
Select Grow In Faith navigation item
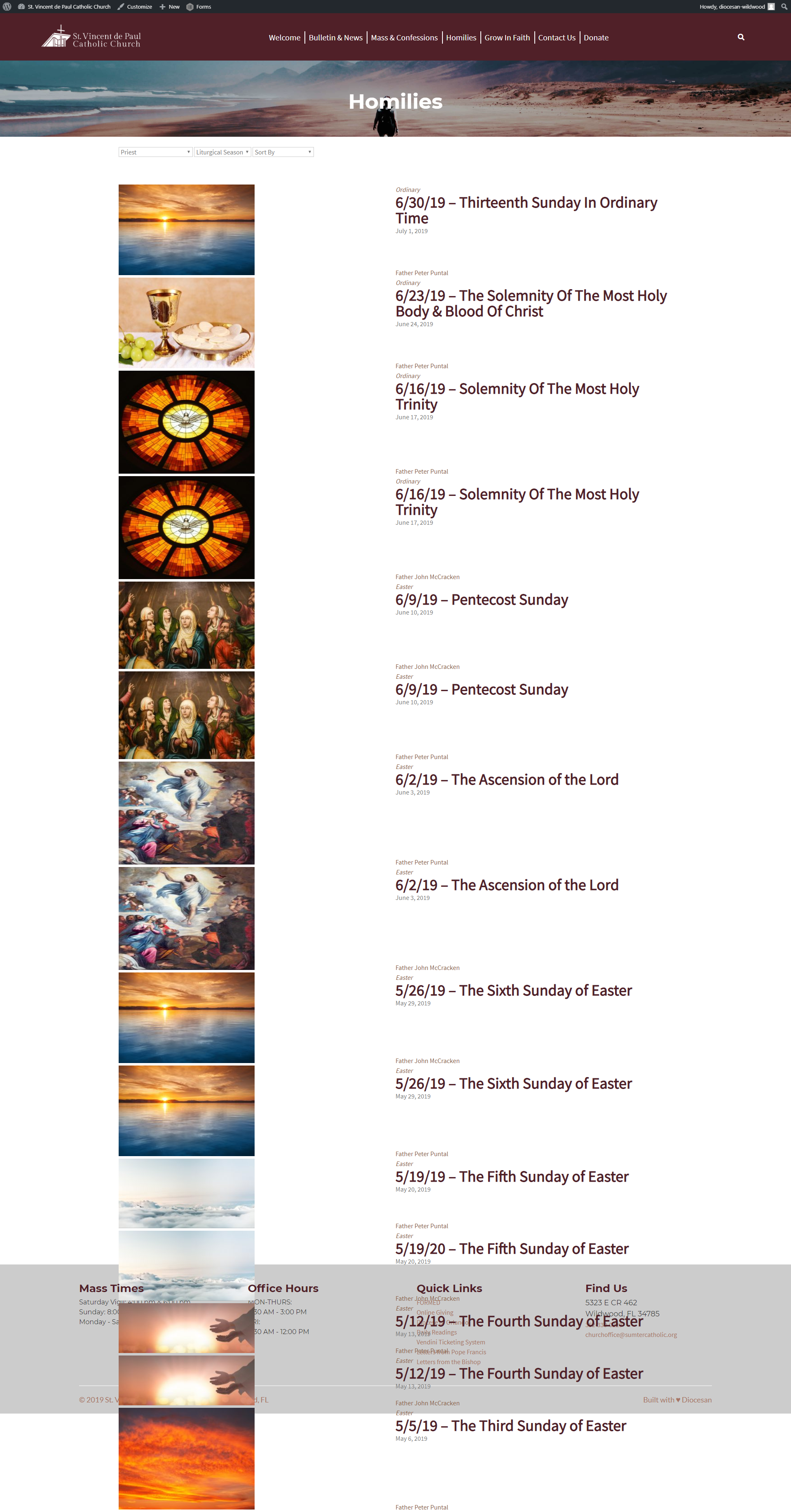coord(507,37)
